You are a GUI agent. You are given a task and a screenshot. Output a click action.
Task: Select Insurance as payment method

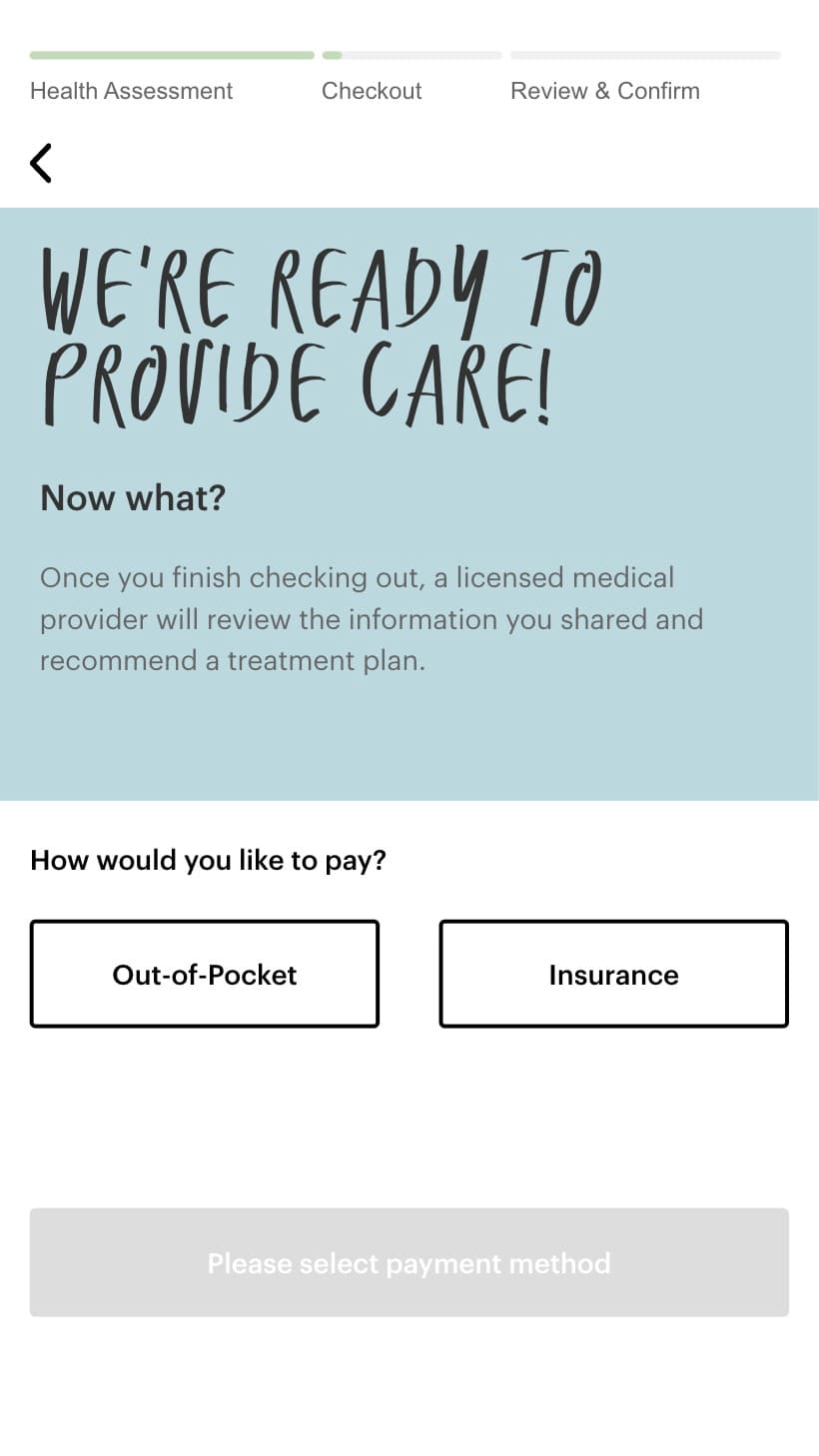[x=614, y=974]
